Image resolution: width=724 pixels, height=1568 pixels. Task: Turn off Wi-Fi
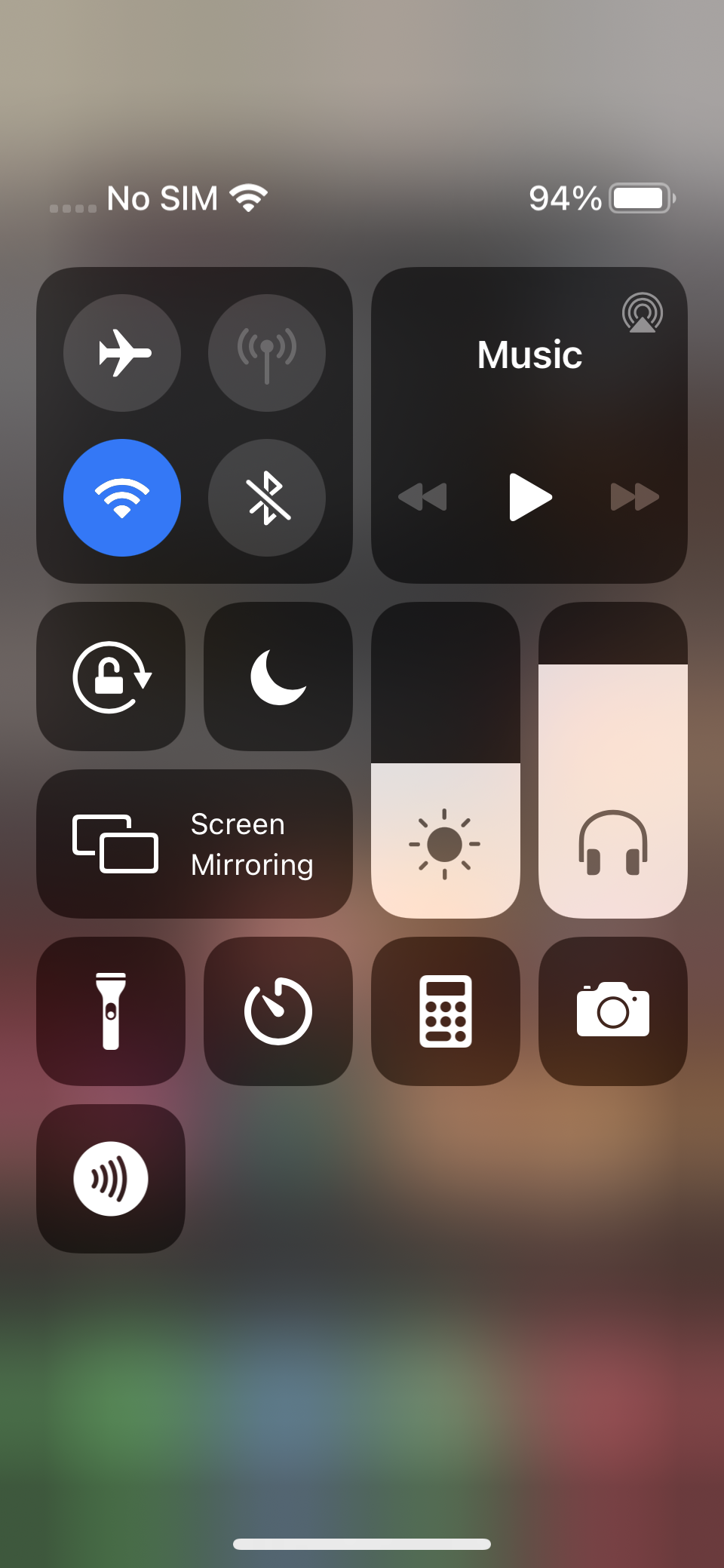[x=122, y=498]
